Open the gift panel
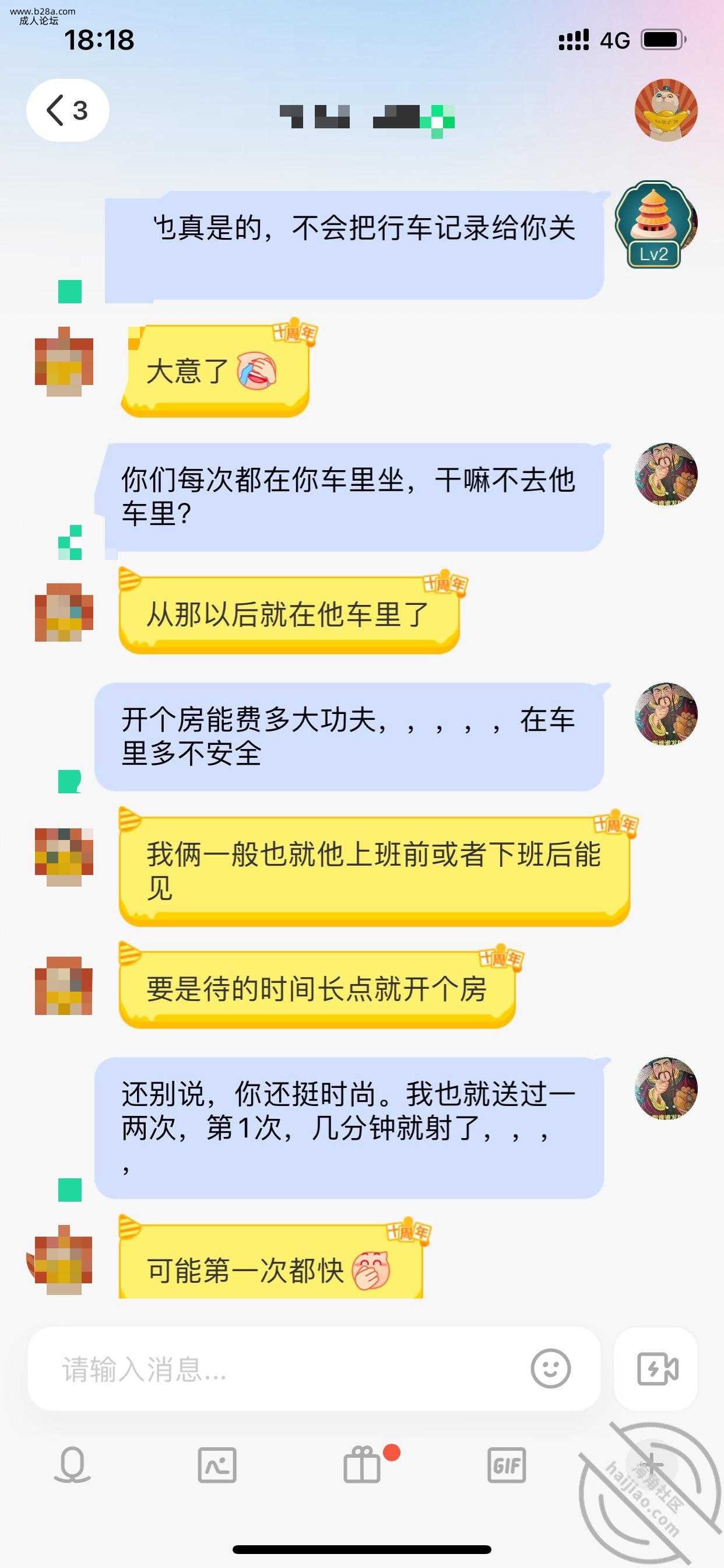Image resolution: width=724 pixels, height=1568 pixels. click(x=363, y=1465)
